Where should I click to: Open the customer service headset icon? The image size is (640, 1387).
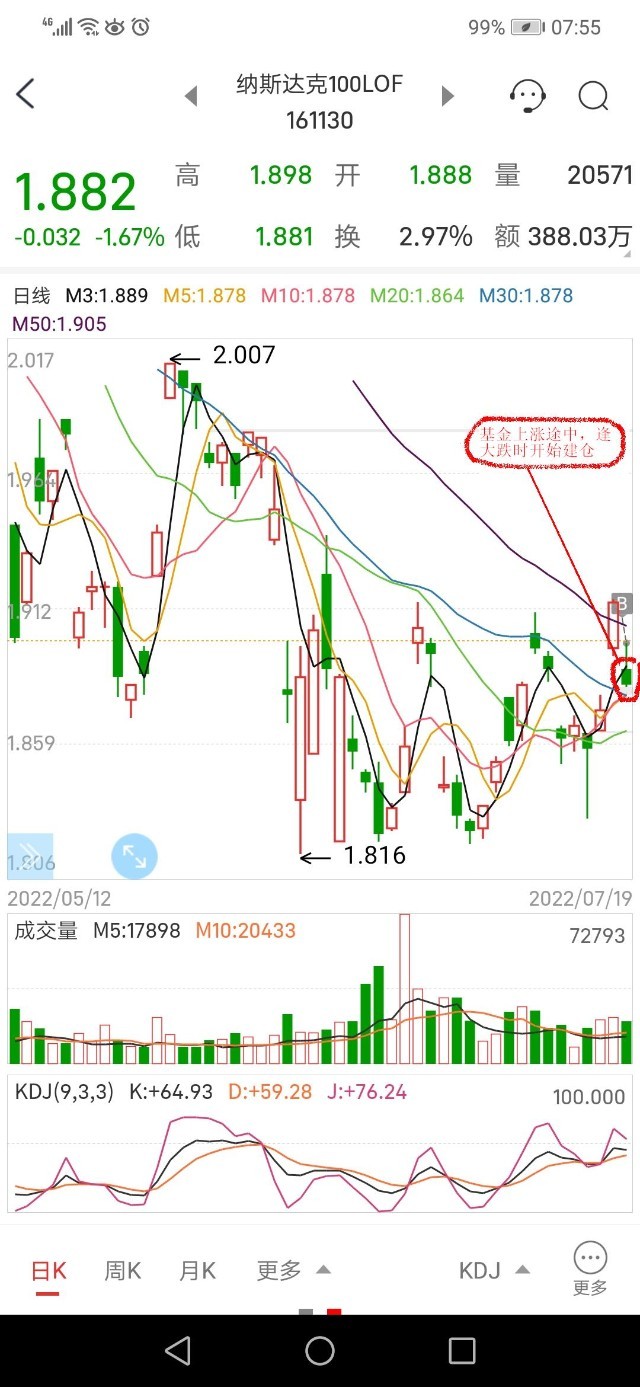point(527,96)
